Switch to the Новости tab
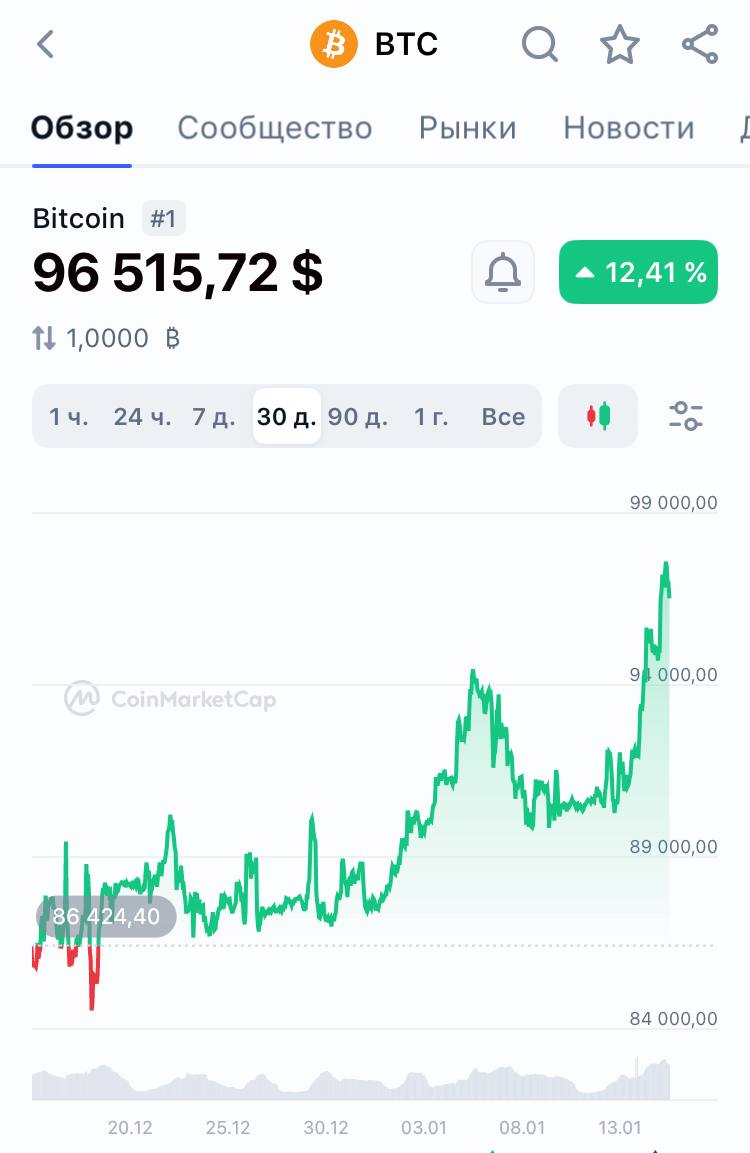The image size is (750, 1153). (628, 128)
